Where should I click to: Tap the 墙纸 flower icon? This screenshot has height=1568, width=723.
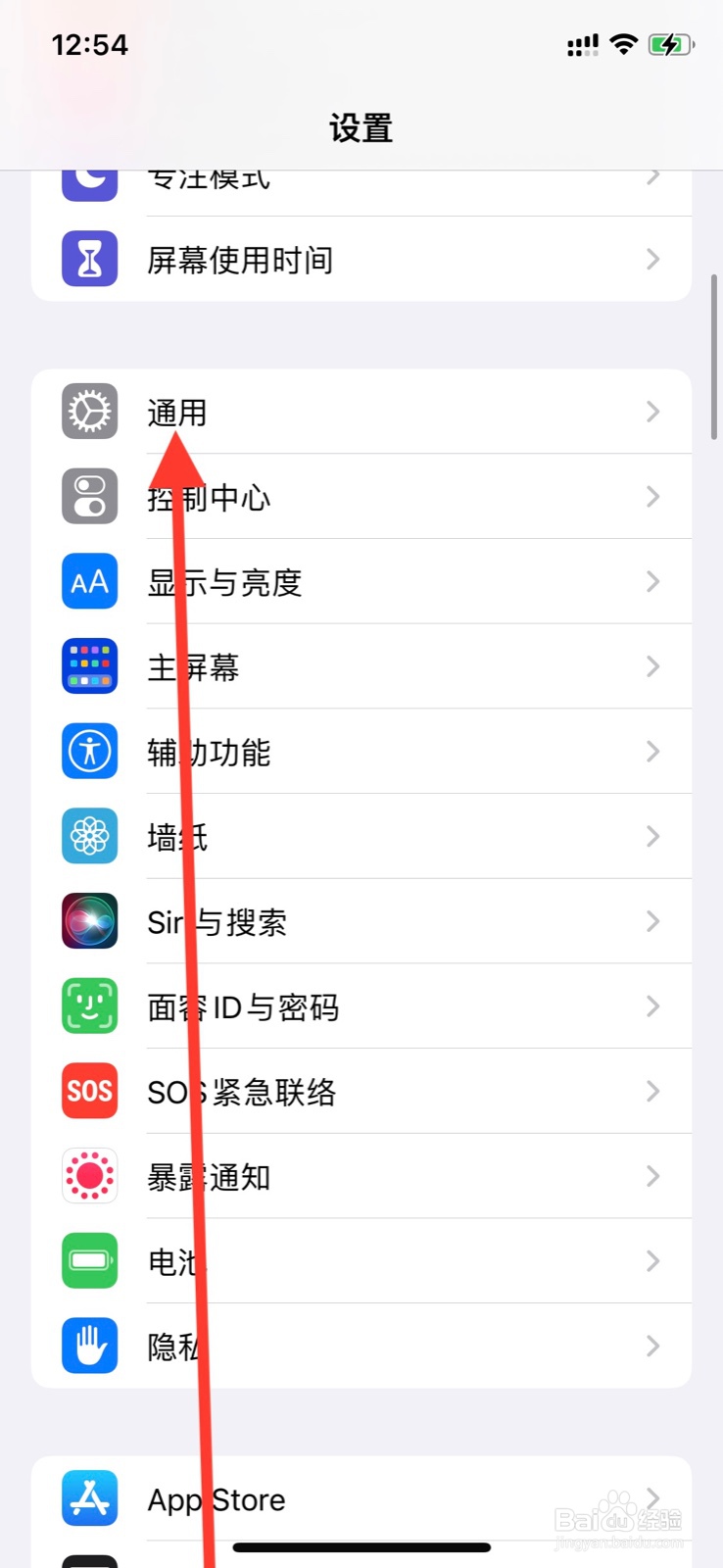pyautogui.click(x=89, y=836)
